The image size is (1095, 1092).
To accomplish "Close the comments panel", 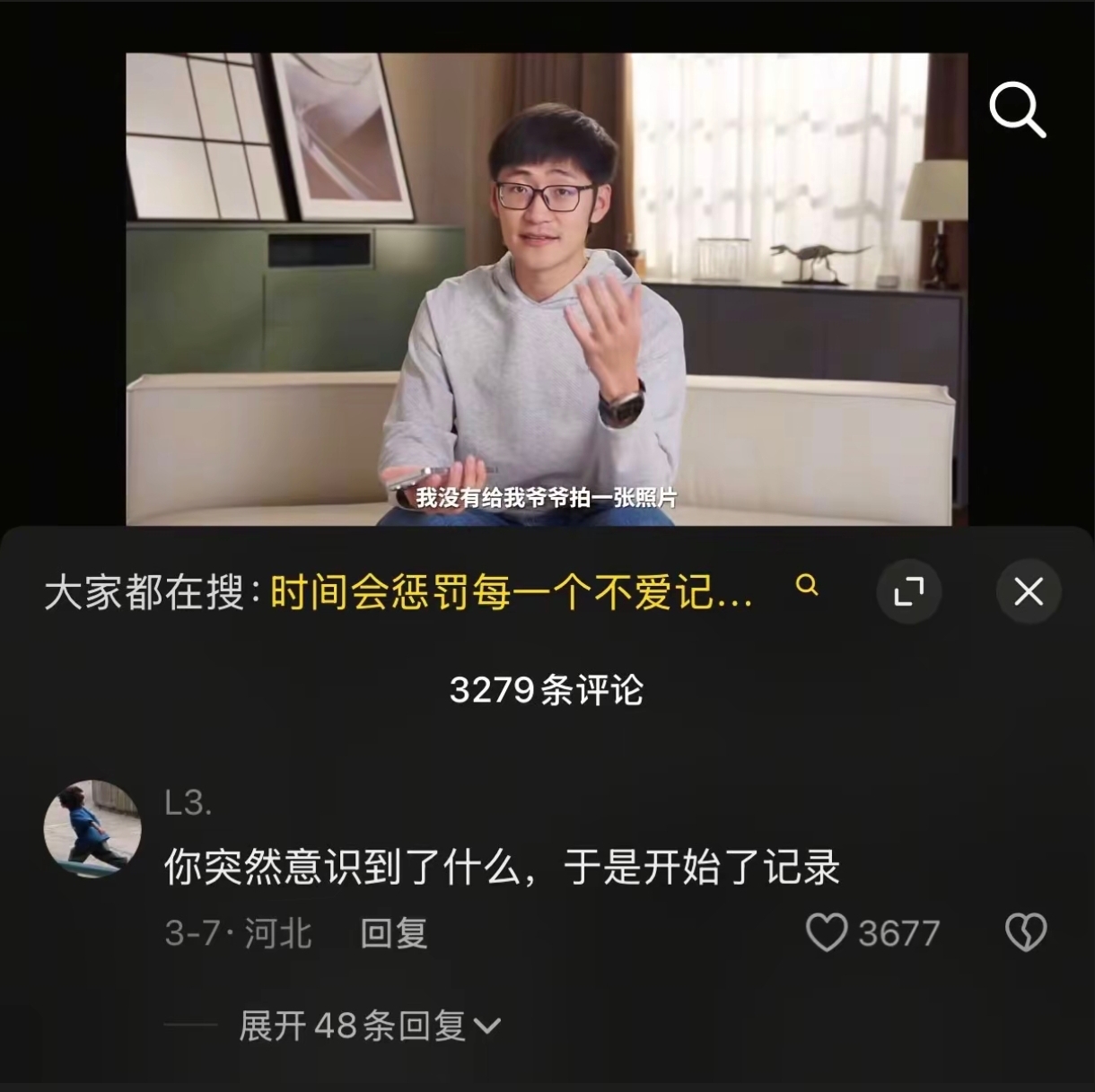I will 1029,591.
